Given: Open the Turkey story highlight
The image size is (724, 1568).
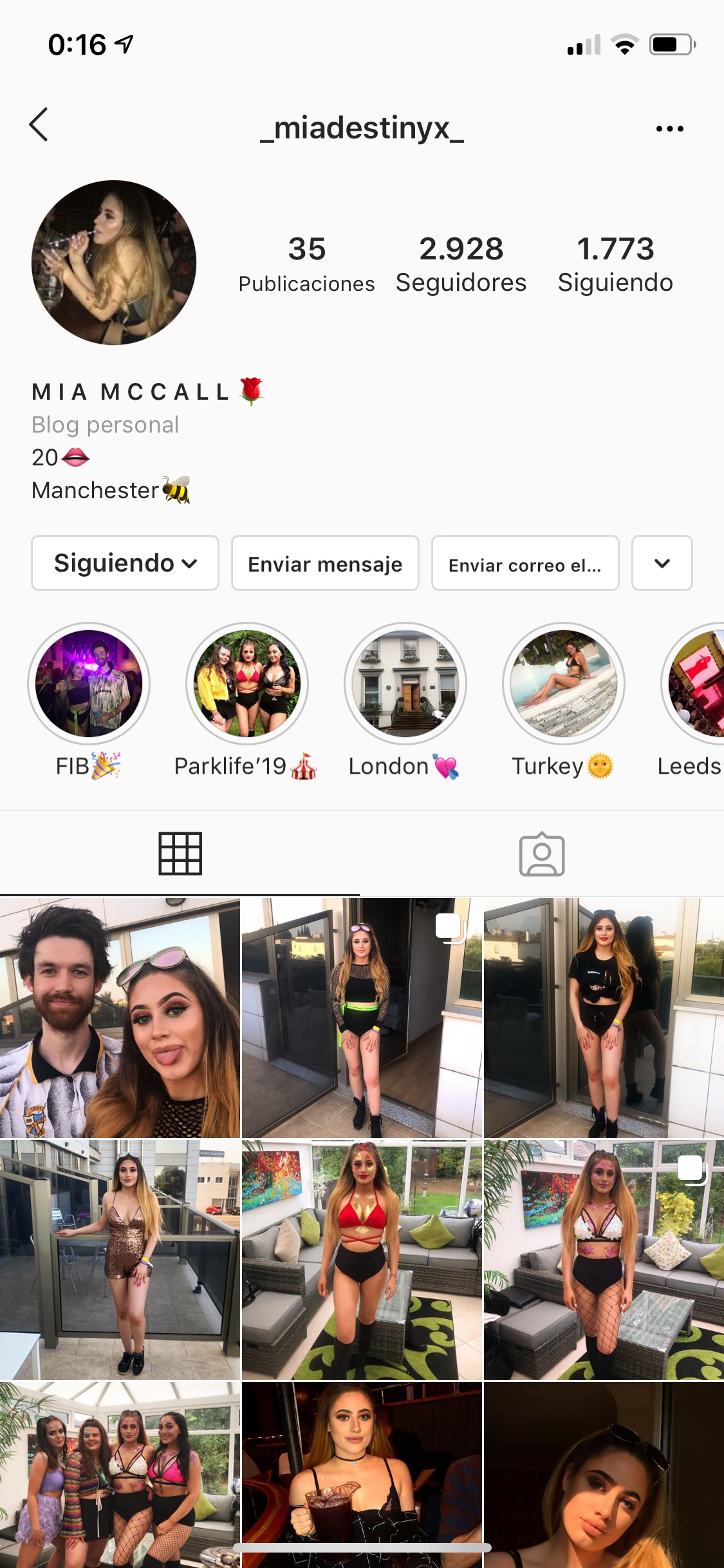Looking at the screenshot, I should coord(563,684).
